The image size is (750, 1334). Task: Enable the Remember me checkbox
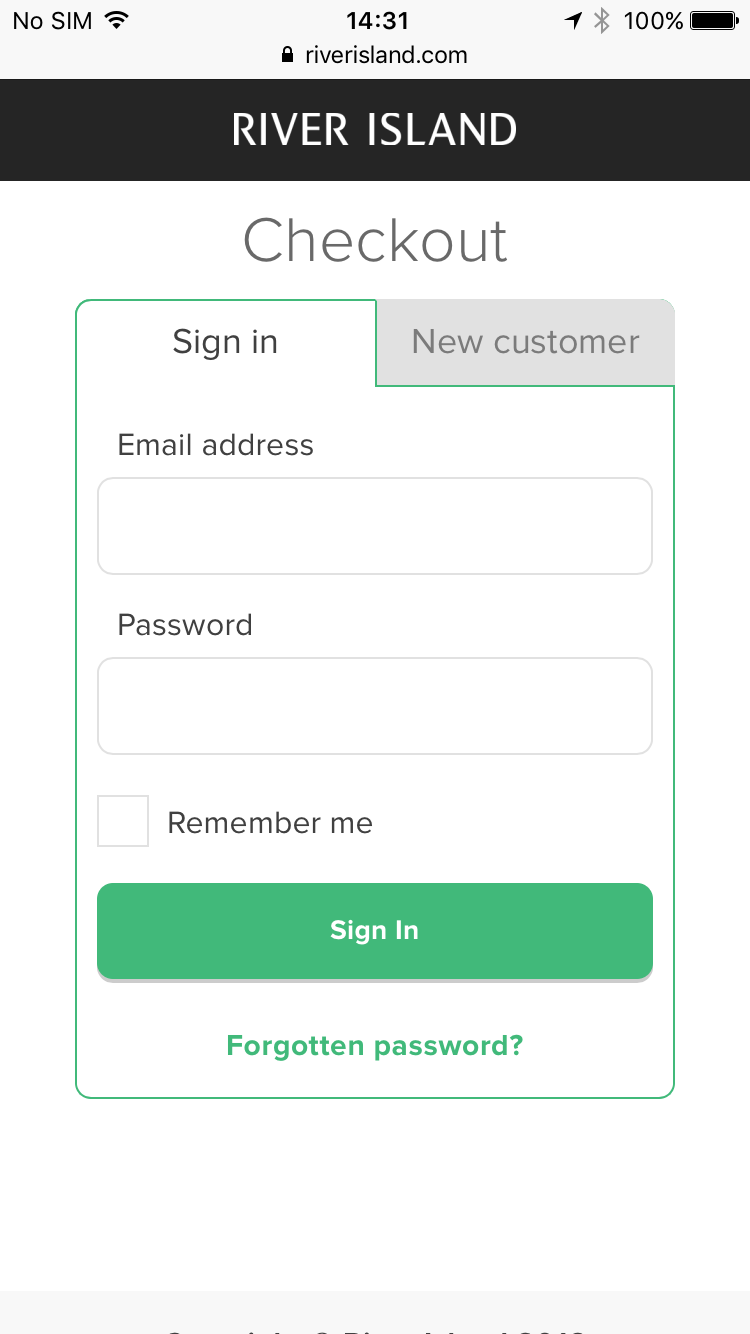point(122,820)
